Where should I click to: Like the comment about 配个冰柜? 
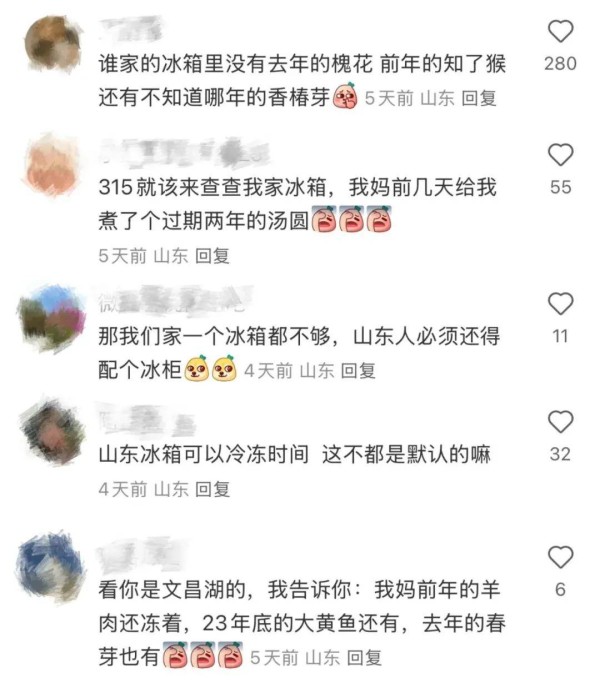click(562, 303)
